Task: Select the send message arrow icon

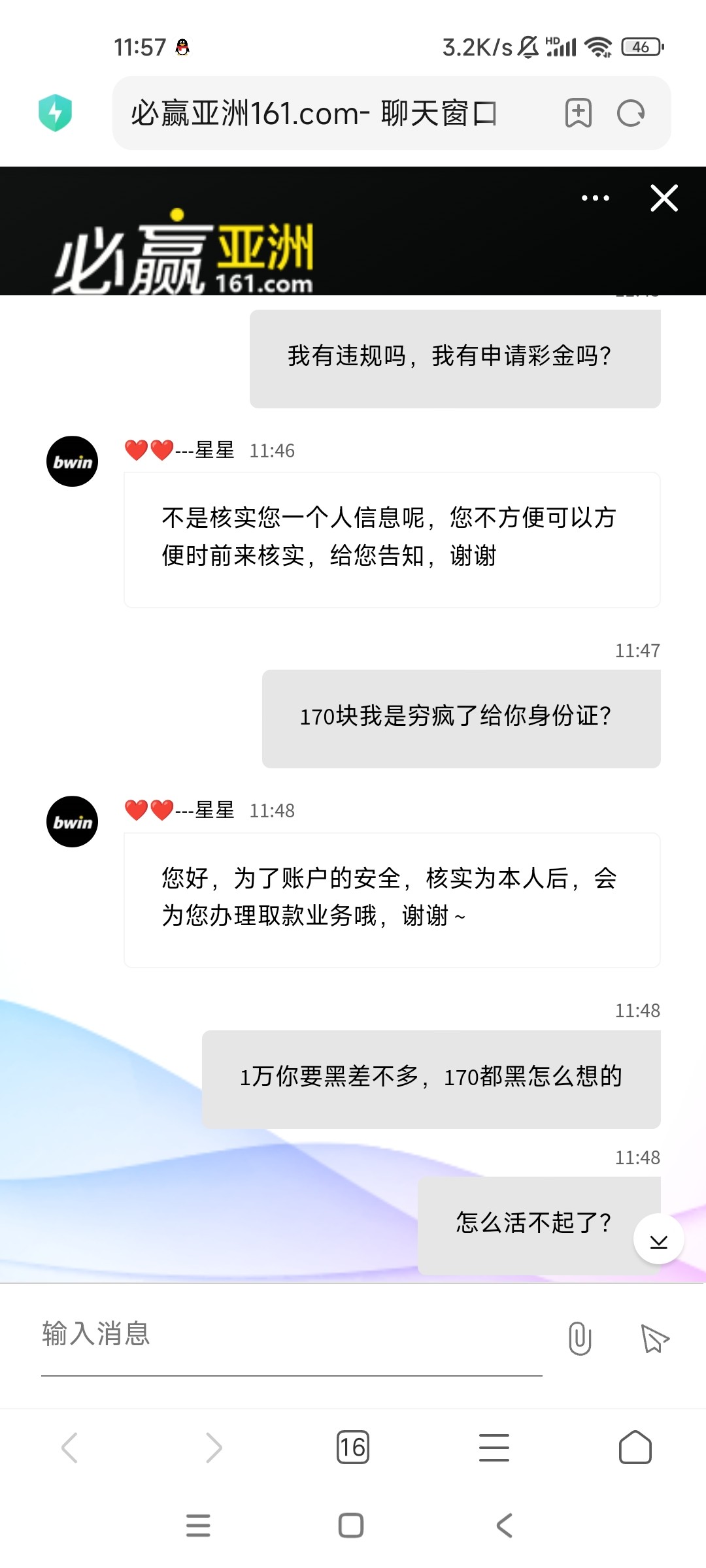Action: [x=655, y=1337]
